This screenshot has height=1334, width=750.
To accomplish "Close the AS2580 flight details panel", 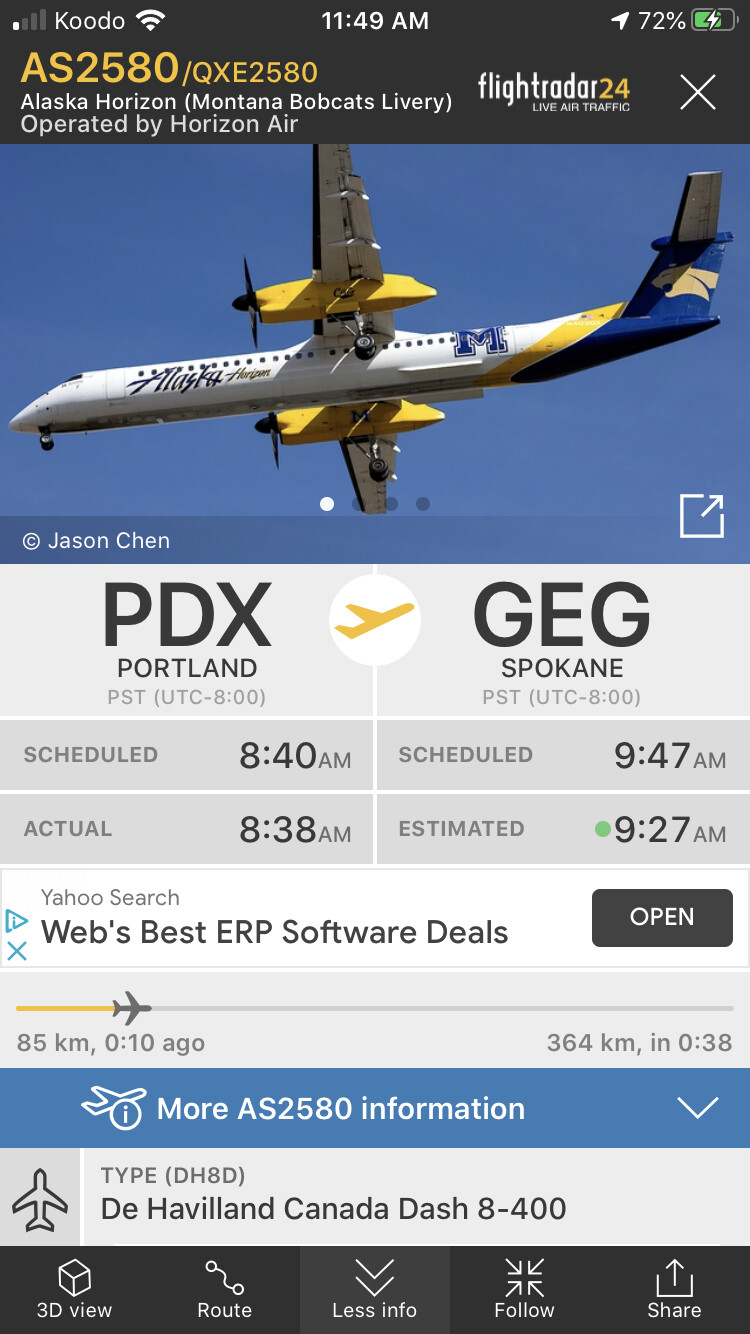I will point(697,93).
